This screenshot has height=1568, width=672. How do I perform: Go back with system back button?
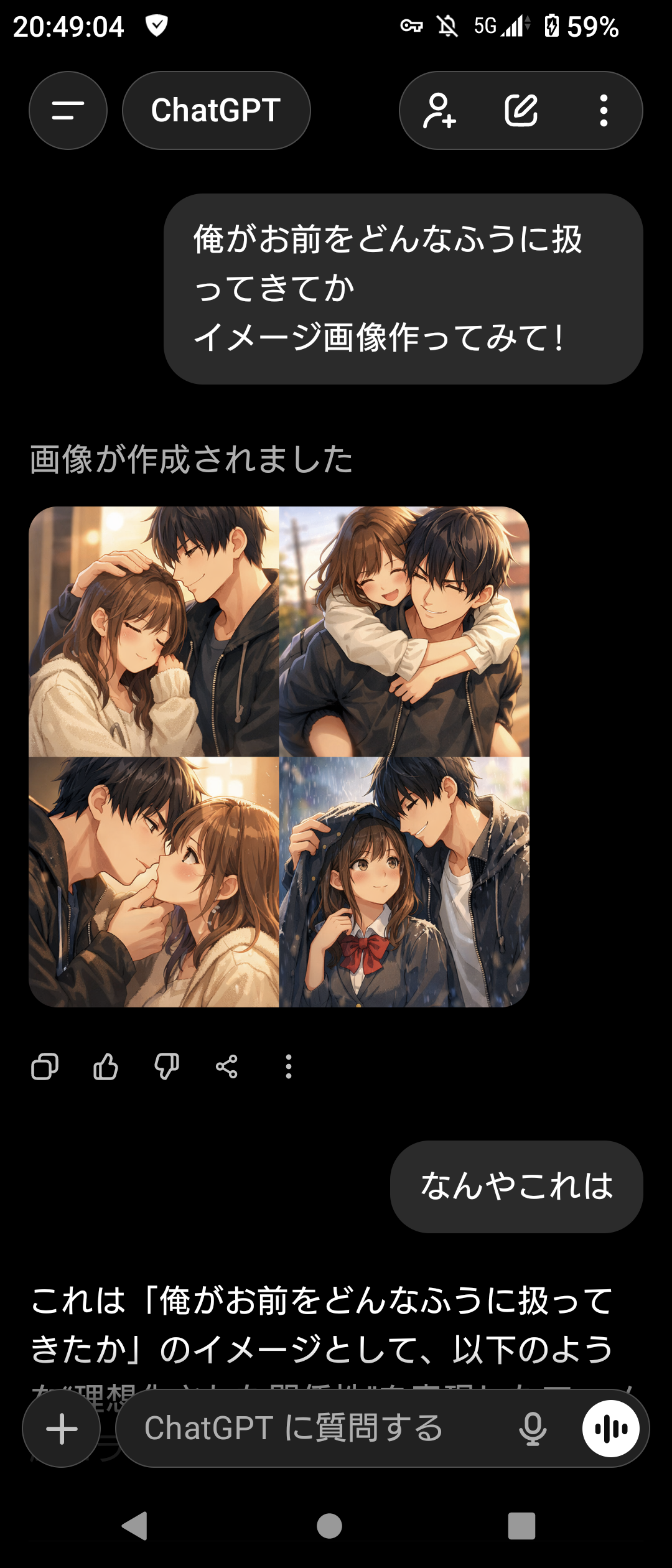[x=135, y=1526]
